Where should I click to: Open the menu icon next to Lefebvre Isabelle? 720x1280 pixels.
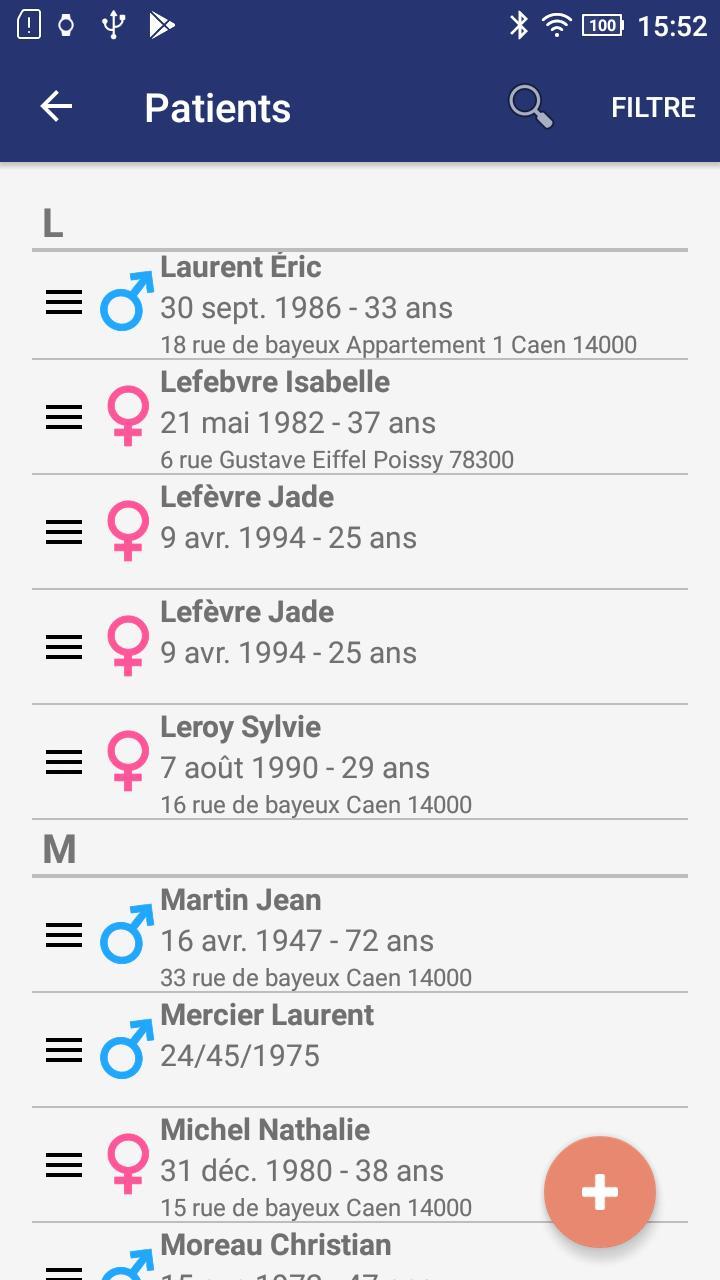point(64,418)
